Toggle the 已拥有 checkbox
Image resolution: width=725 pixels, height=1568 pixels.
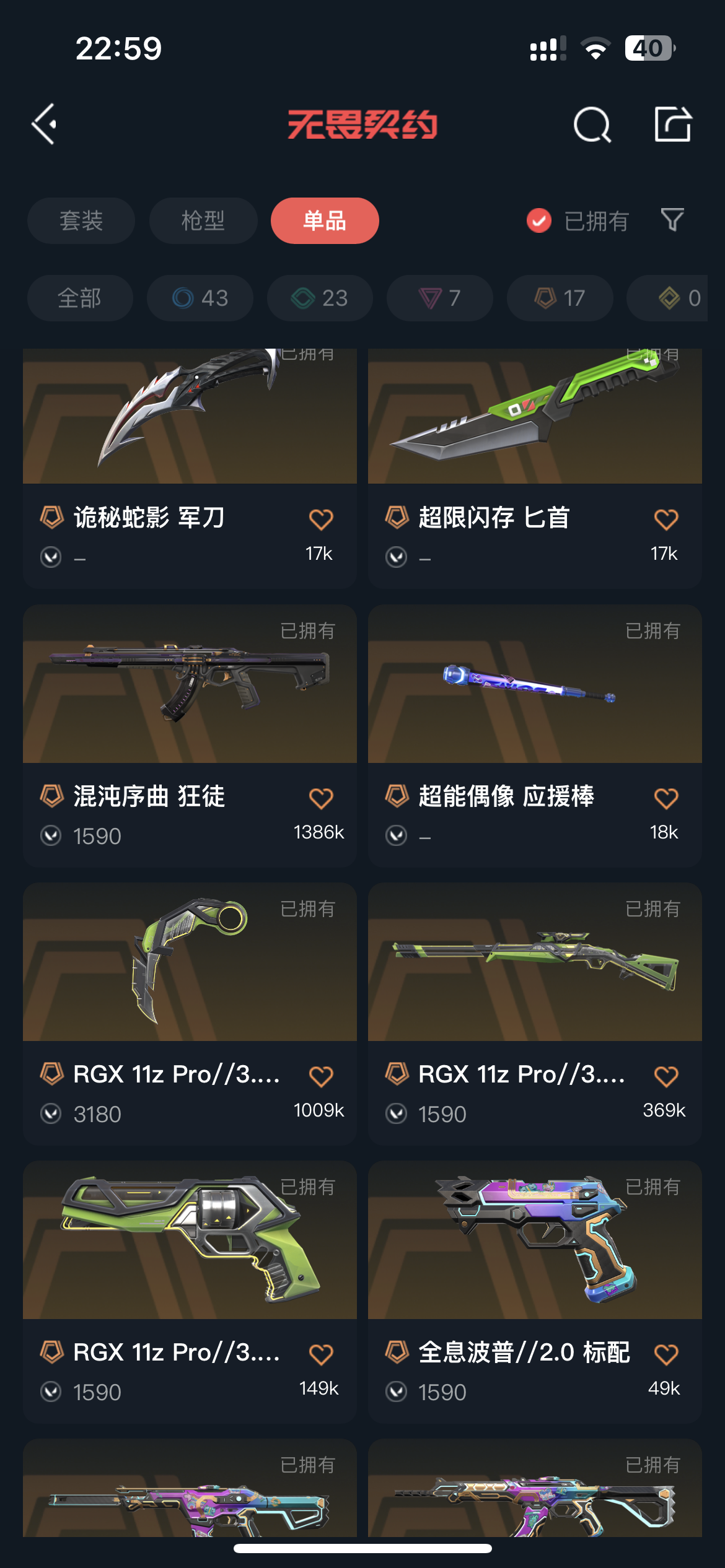[539, 220]
